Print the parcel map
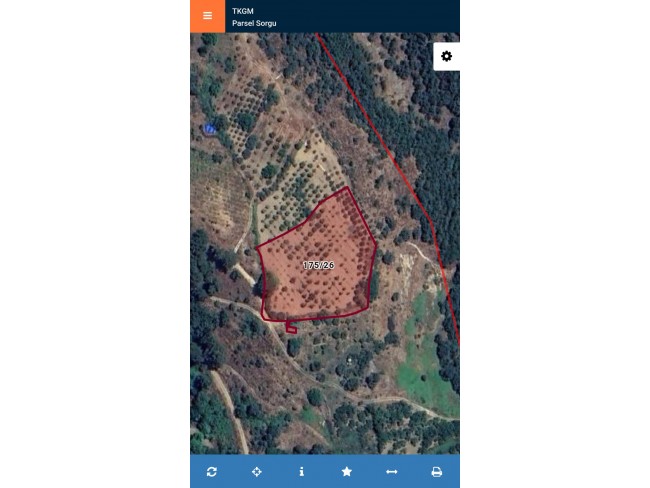Viewport: 650px width, 488px height. pyautogui.click(x=437, y=471)
